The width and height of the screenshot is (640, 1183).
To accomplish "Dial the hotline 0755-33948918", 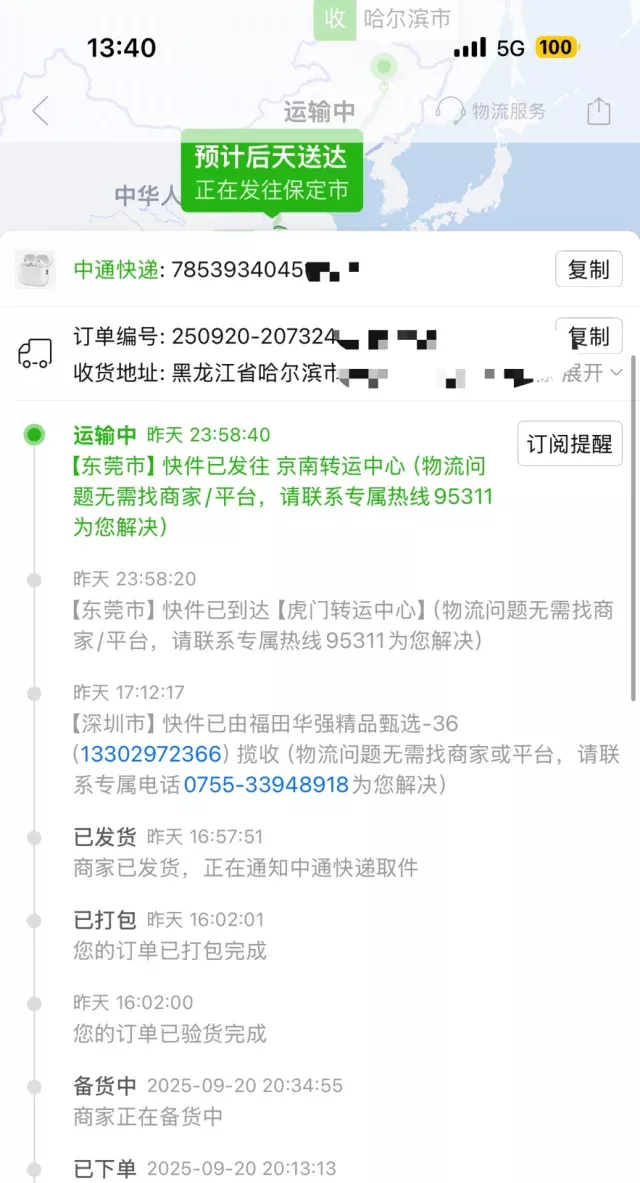I will 265,785.
